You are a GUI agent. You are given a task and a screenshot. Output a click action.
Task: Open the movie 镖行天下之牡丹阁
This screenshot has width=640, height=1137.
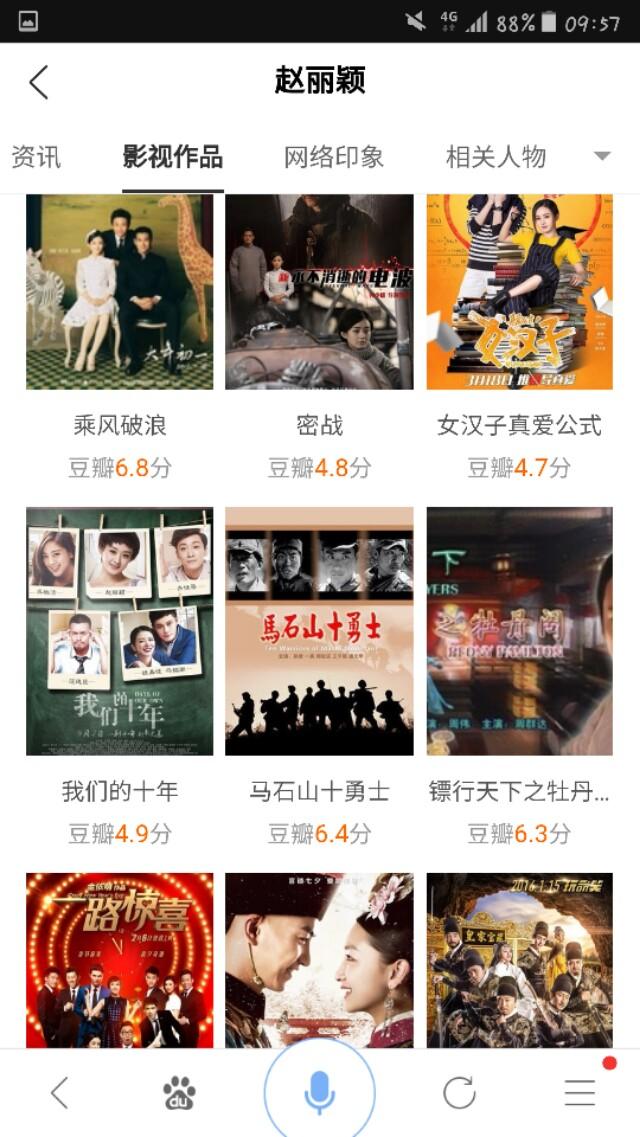(x=519, y=630)
